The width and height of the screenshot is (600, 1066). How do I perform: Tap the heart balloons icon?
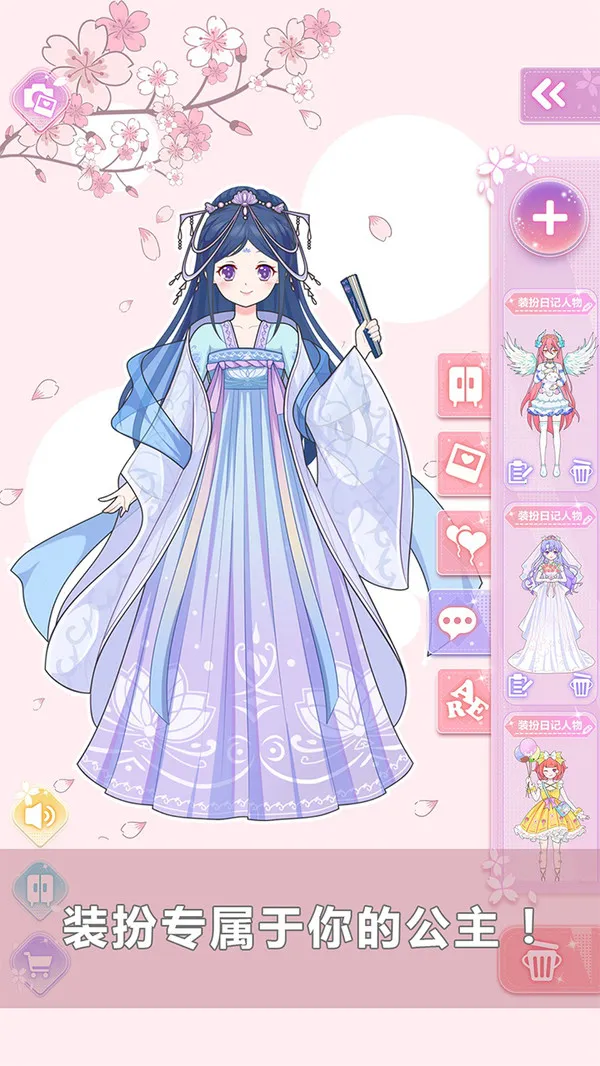tap(463, 545)
